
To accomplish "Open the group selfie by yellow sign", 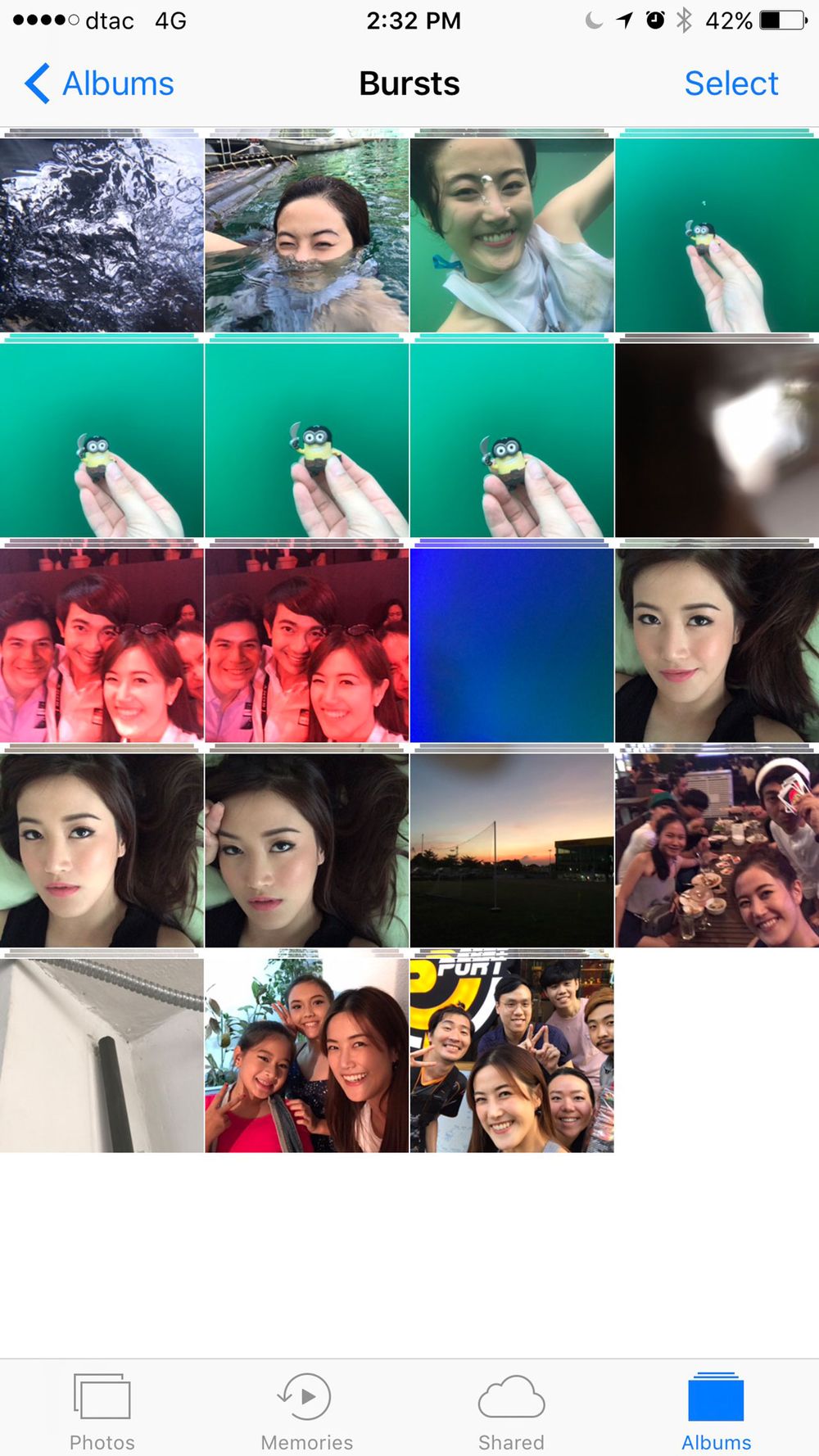I will [511, 1056].
